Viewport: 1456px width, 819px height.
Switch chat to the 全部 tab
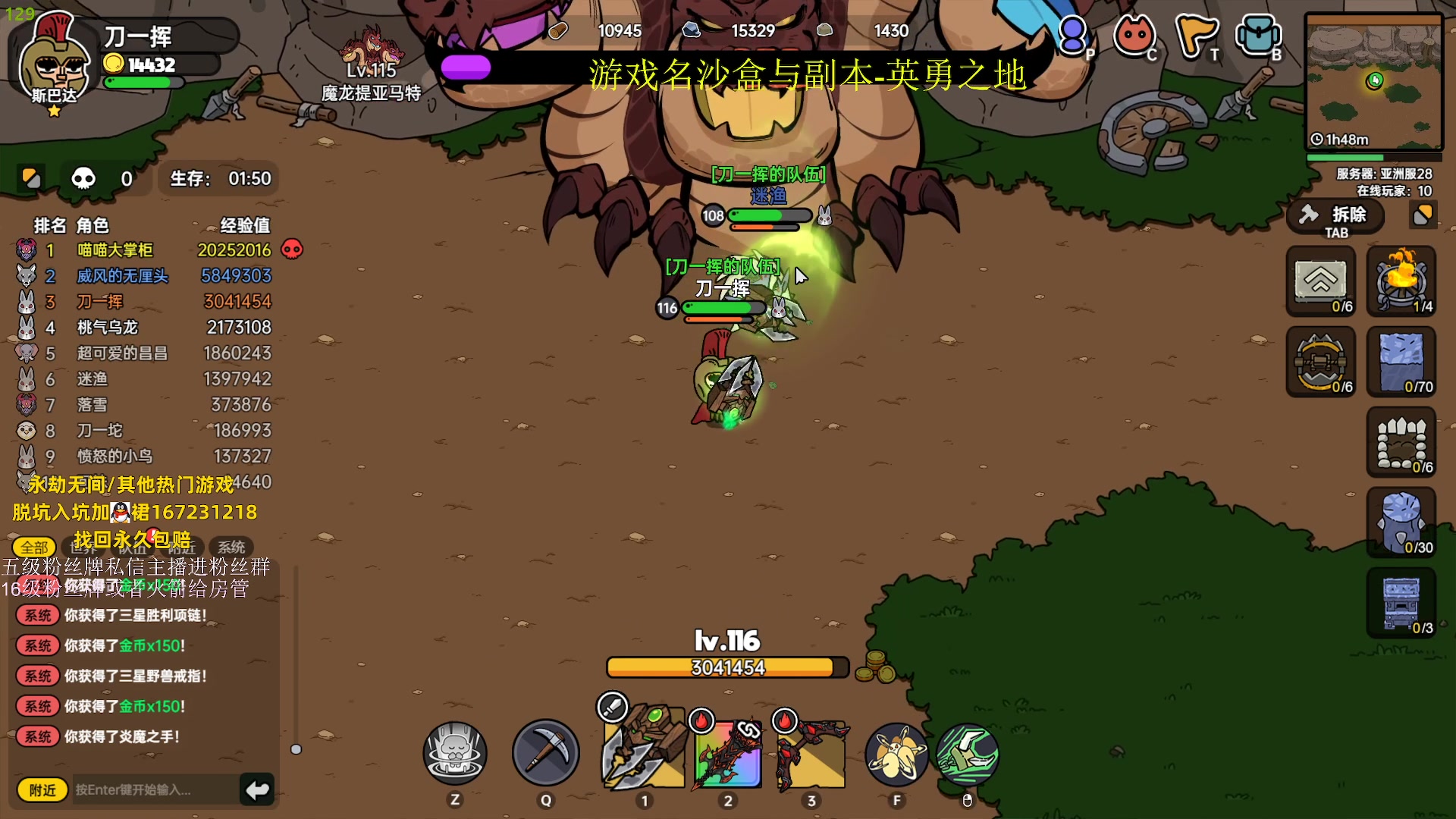coord(34,547)
